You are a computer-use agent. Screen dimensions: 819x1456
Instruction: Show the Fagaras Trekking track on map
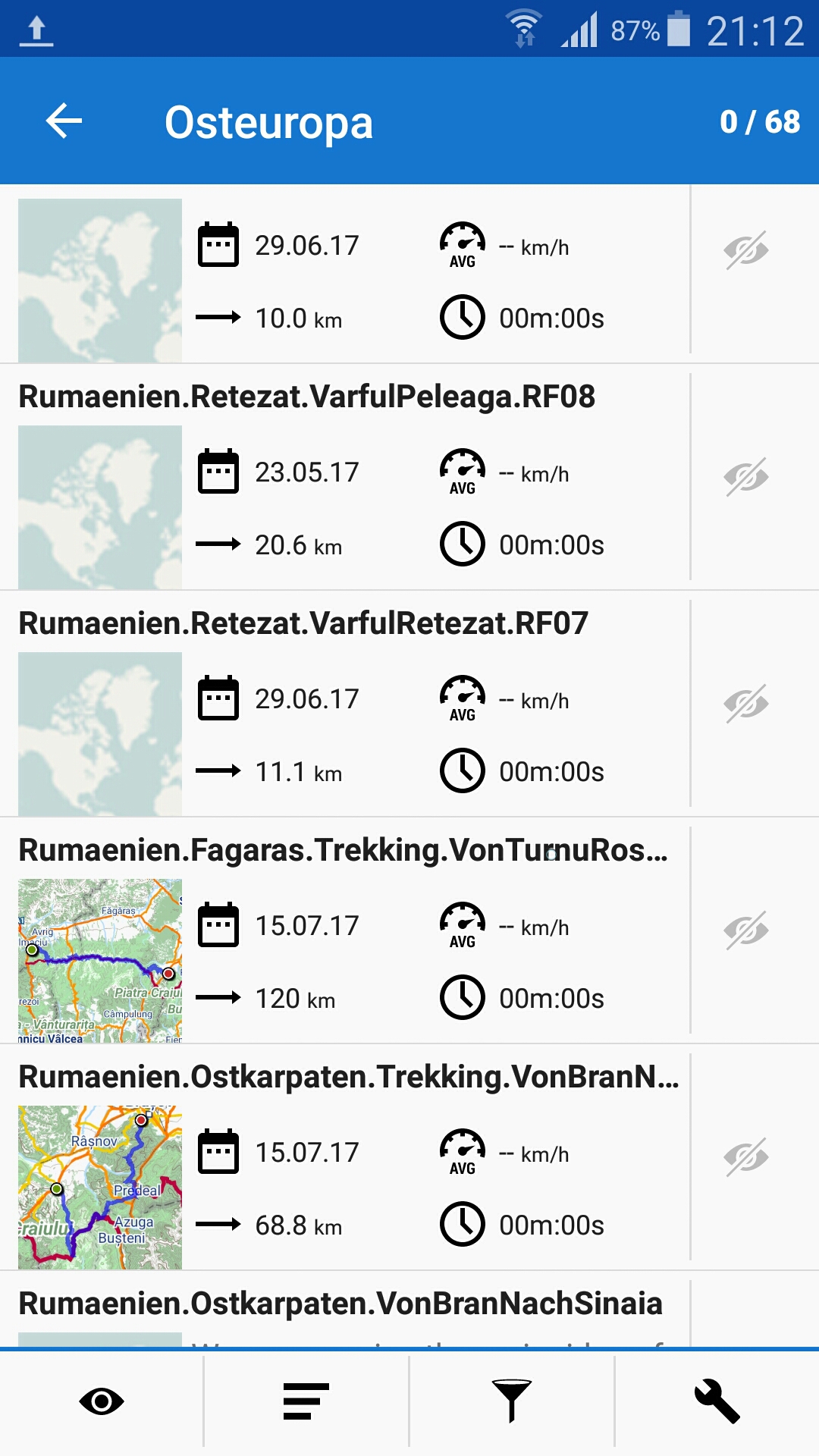[746, 930]
